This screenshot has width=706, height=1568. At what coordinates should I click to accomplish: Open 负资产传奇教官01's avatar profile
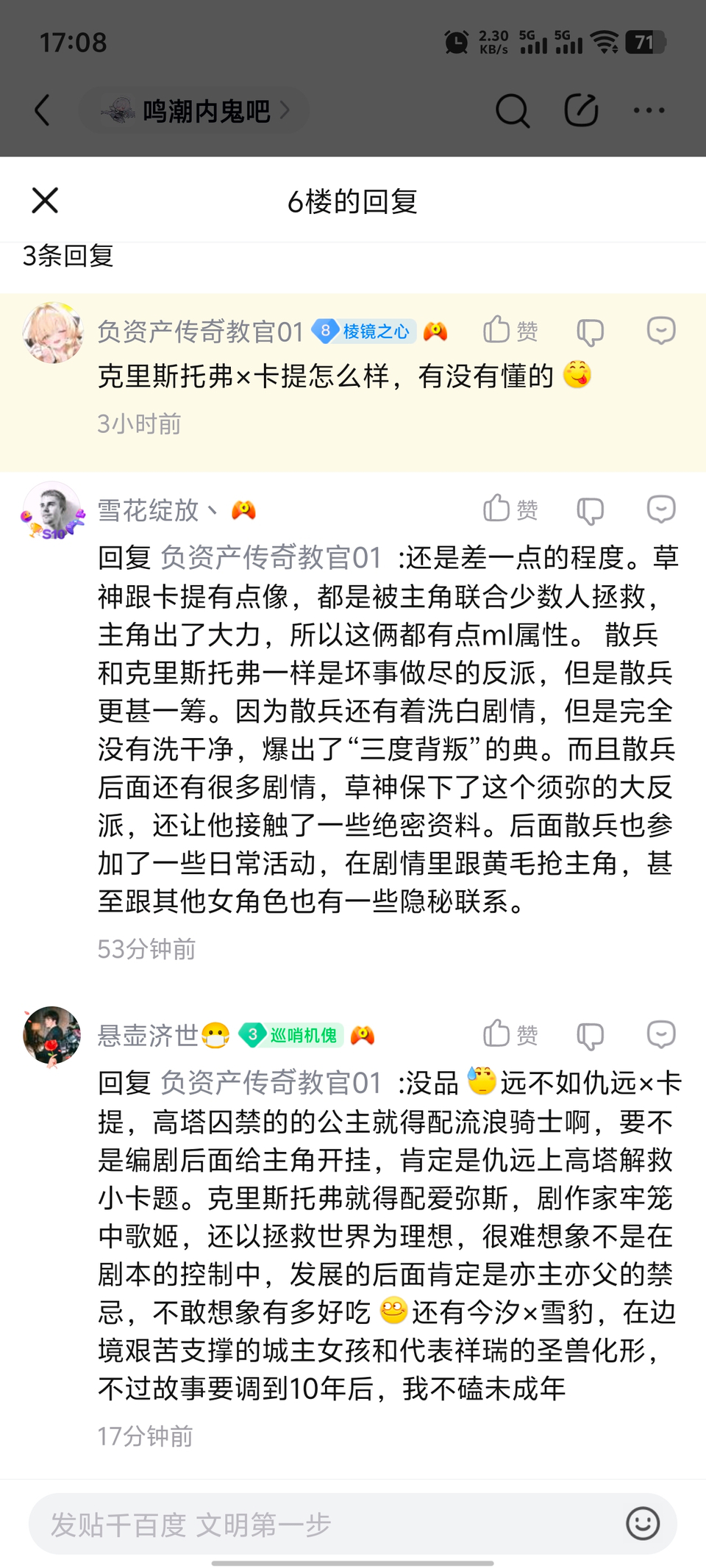52,332
